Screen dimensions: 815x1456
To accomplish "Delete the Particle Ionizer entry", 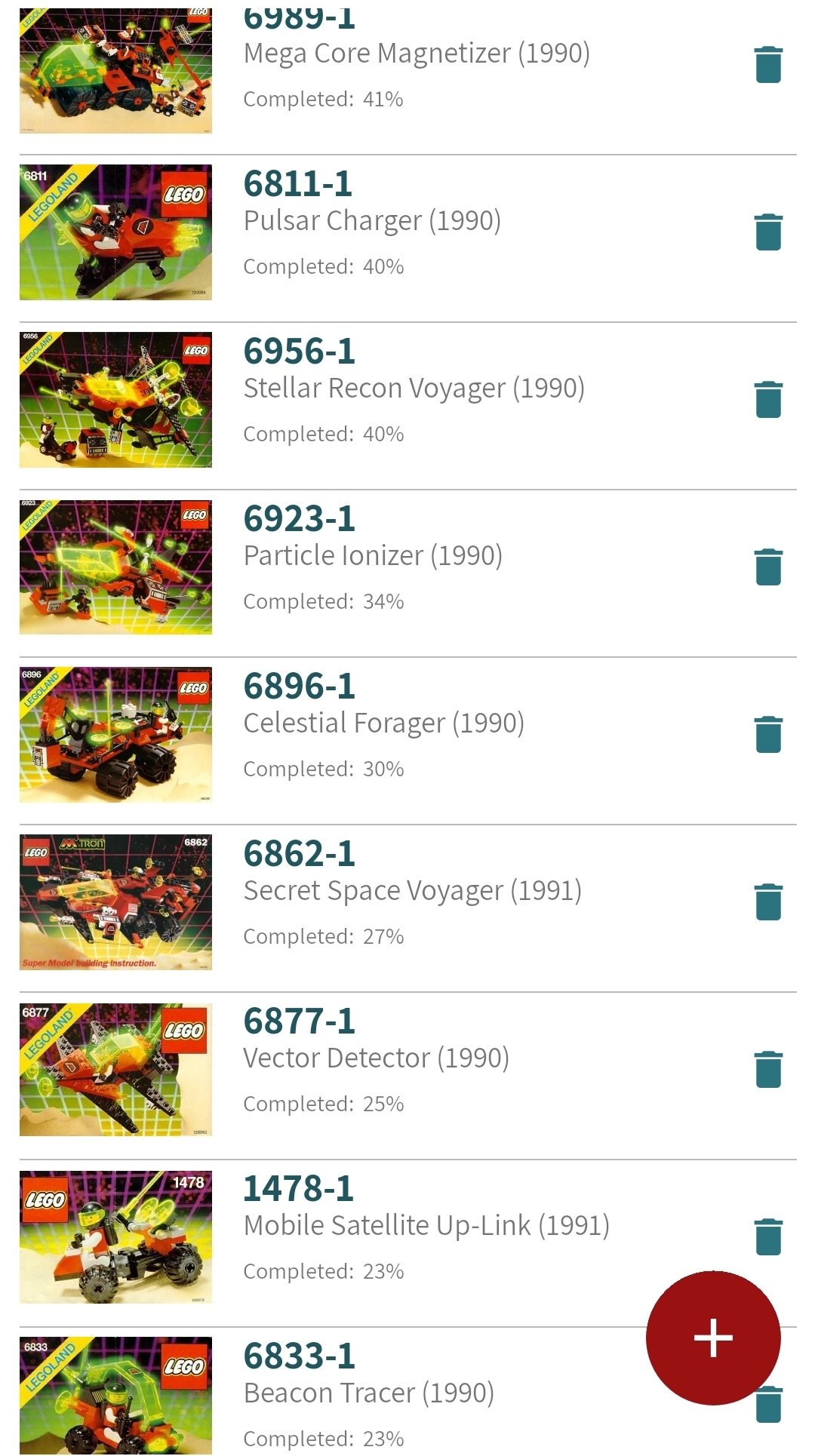I will (x=768, y=567).
